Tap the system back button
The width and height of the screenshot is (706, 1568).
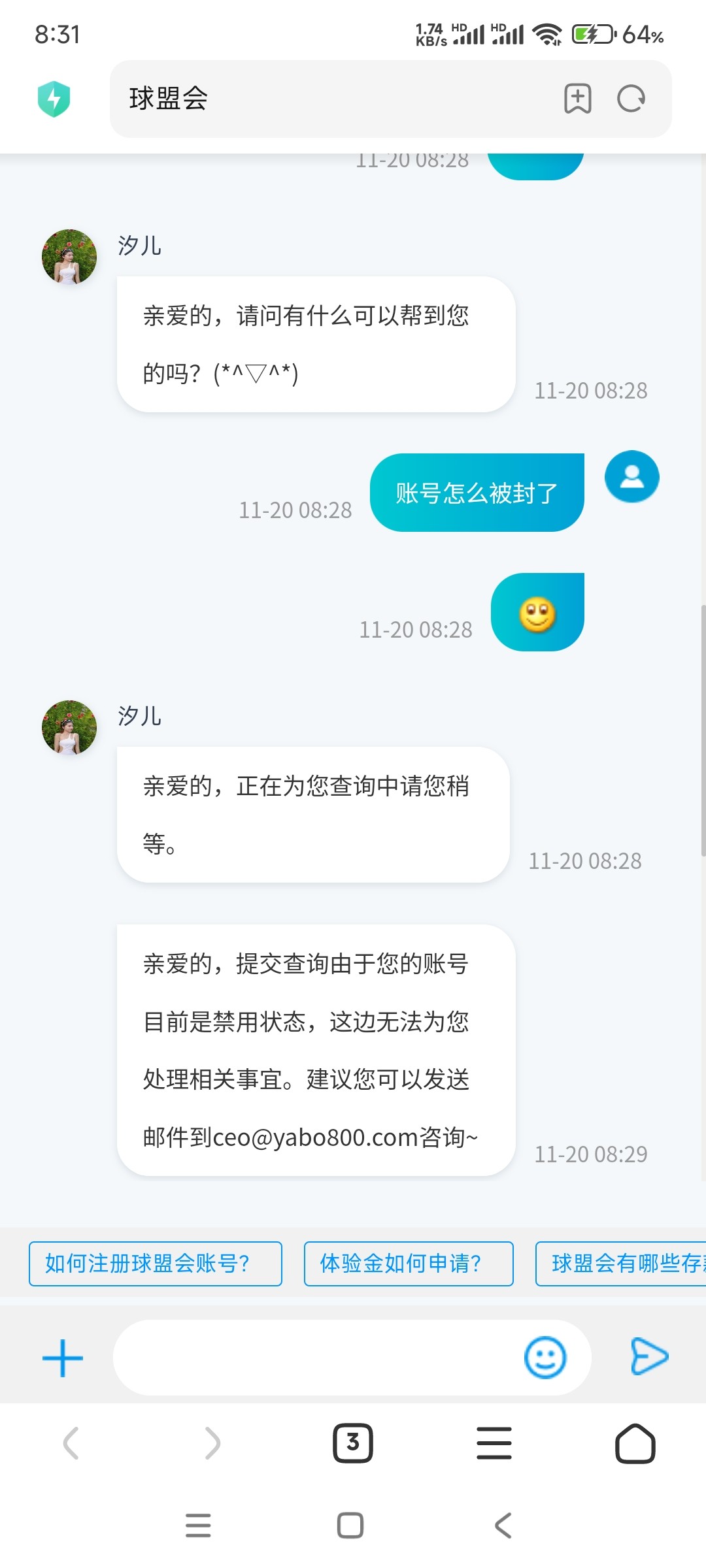click(503, 1526)
